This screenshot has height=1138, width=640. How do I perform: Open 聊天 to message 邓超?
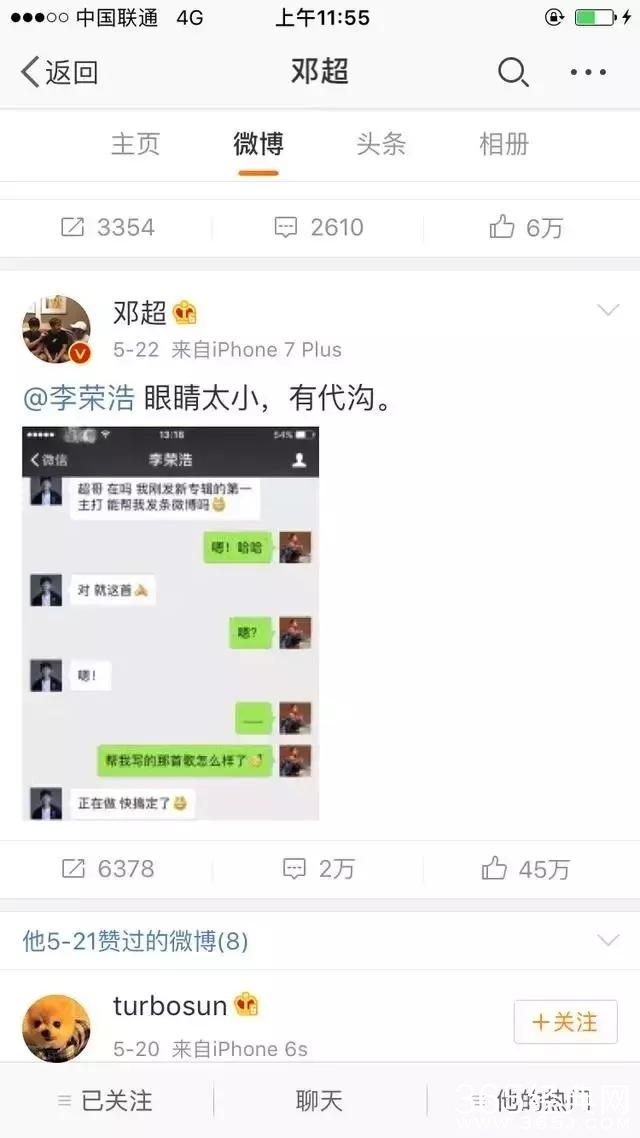319,1101
